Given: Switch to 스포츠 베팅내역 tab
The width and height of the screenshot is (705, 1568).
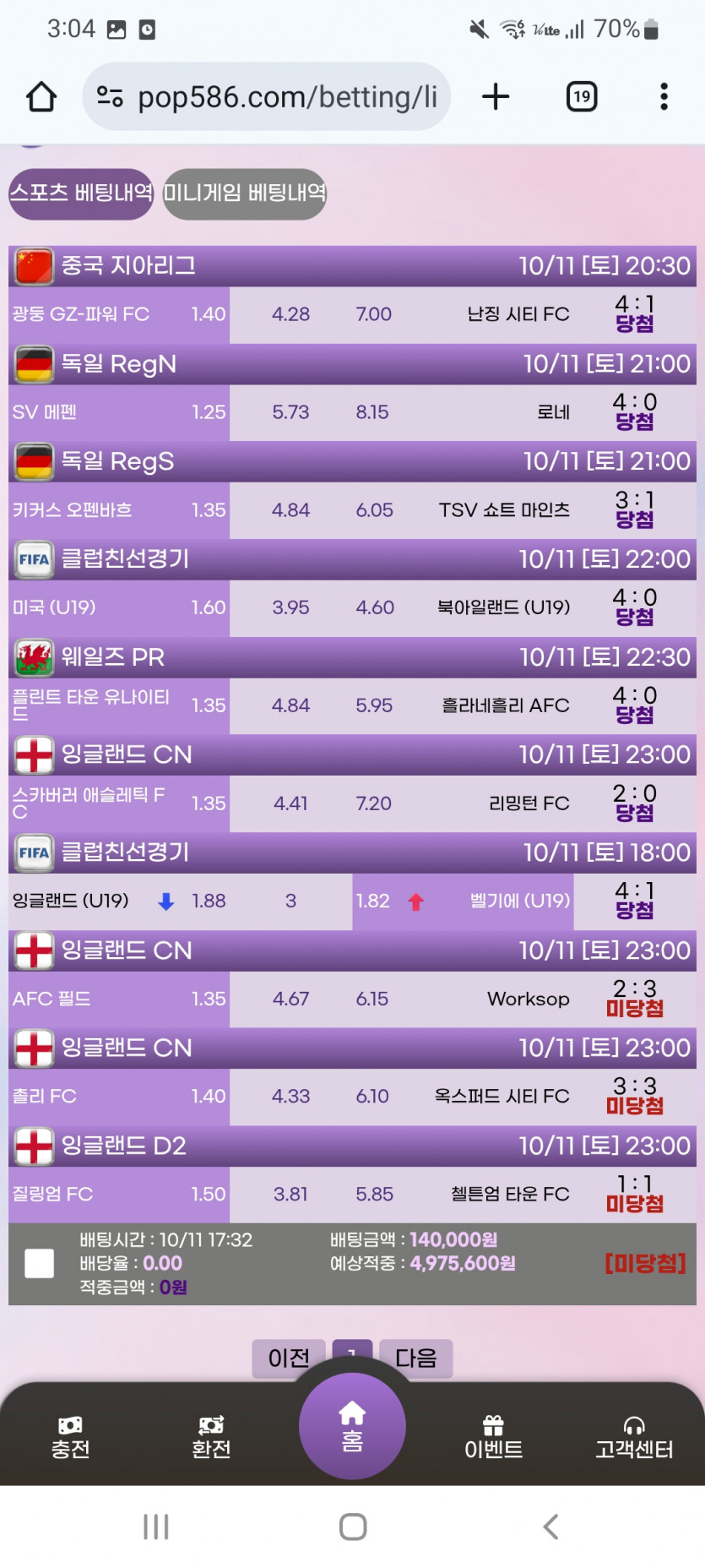Looking at the screenshot, I should [x=81, y=193].
